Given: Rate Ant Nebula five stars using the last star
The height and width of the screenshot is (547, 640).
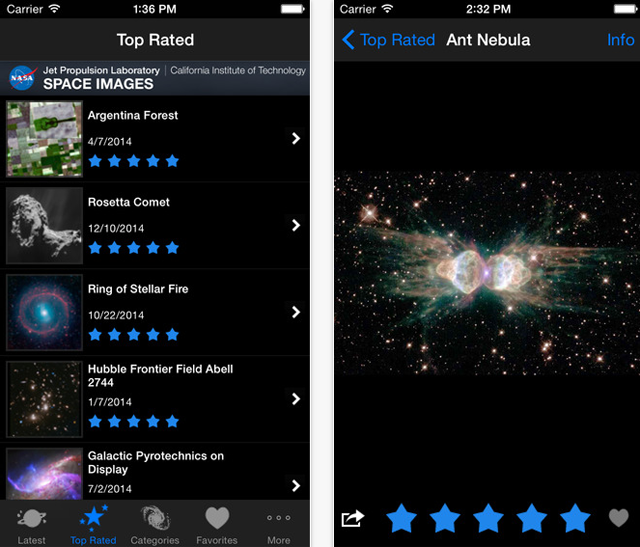Looking at the screenshot, I should pos(575,518).
